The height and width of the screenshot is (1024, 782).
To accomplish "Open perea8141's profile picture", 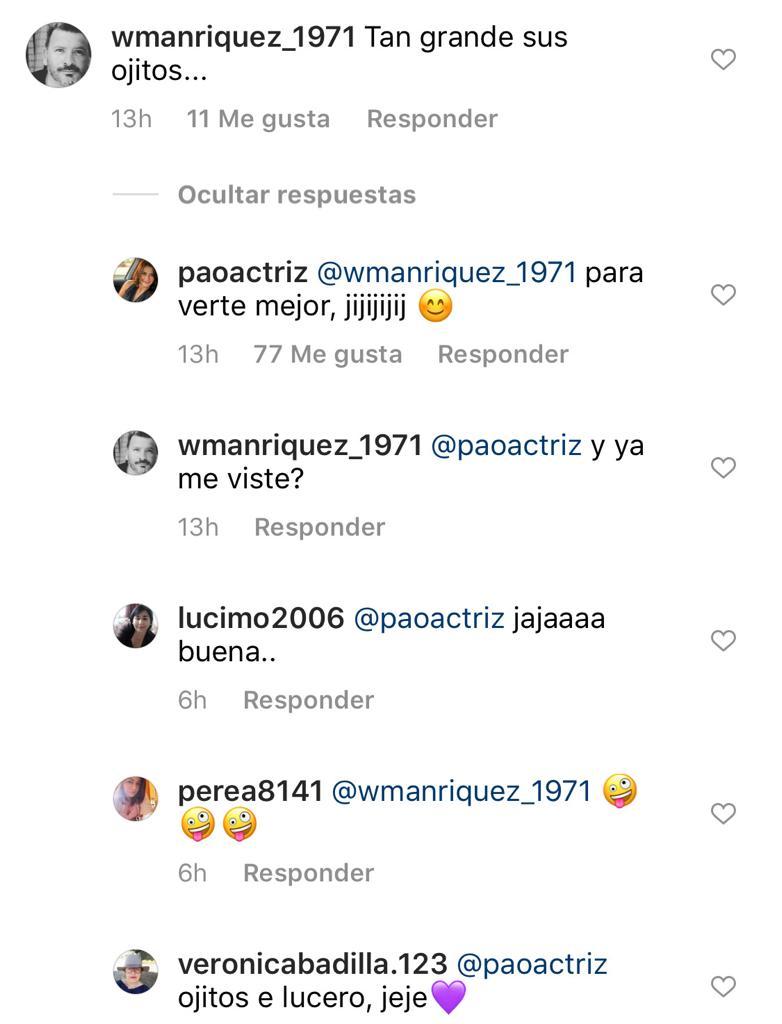I will pos(135,800).
